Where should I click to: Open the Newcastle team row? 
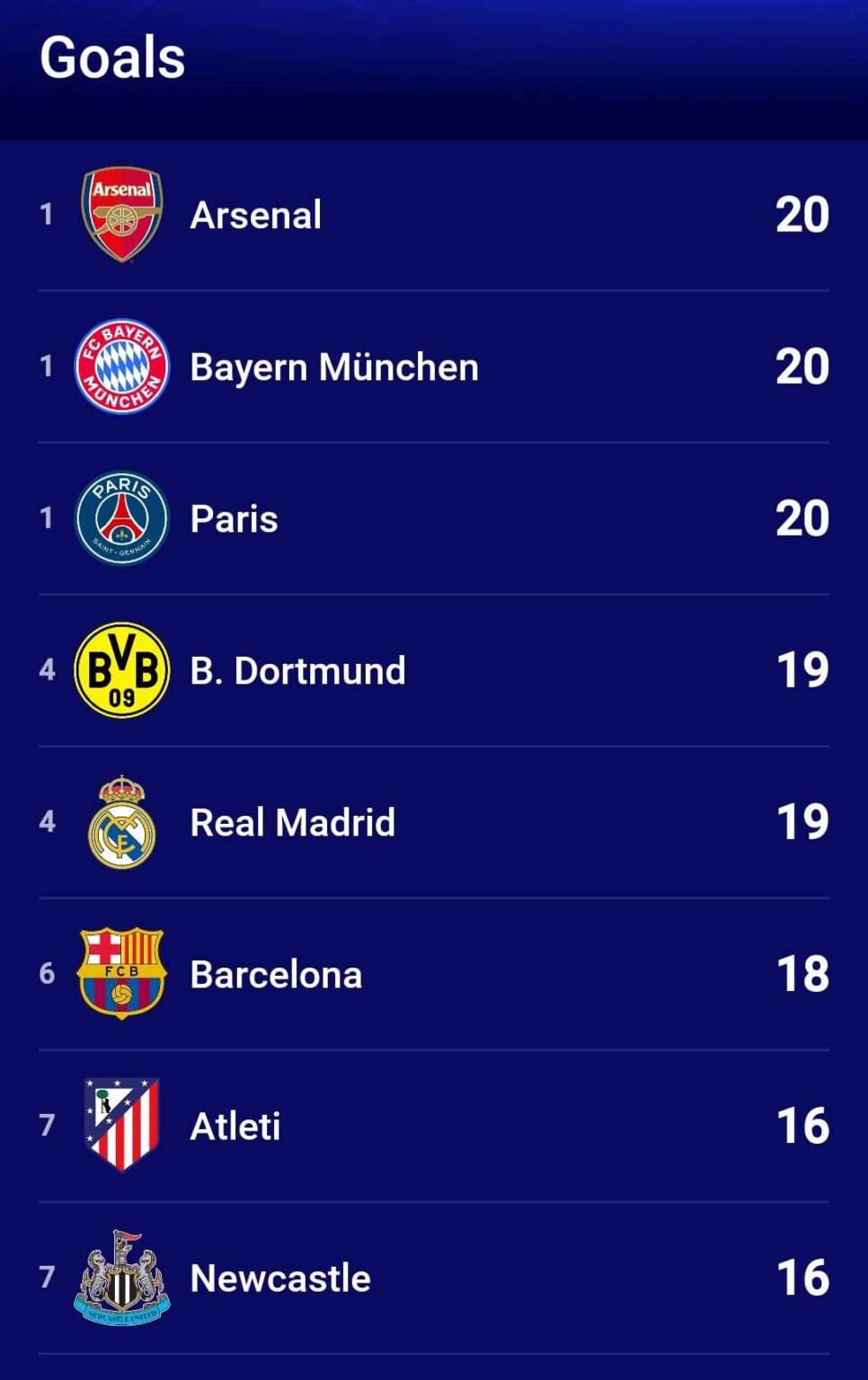point(279,1277)
